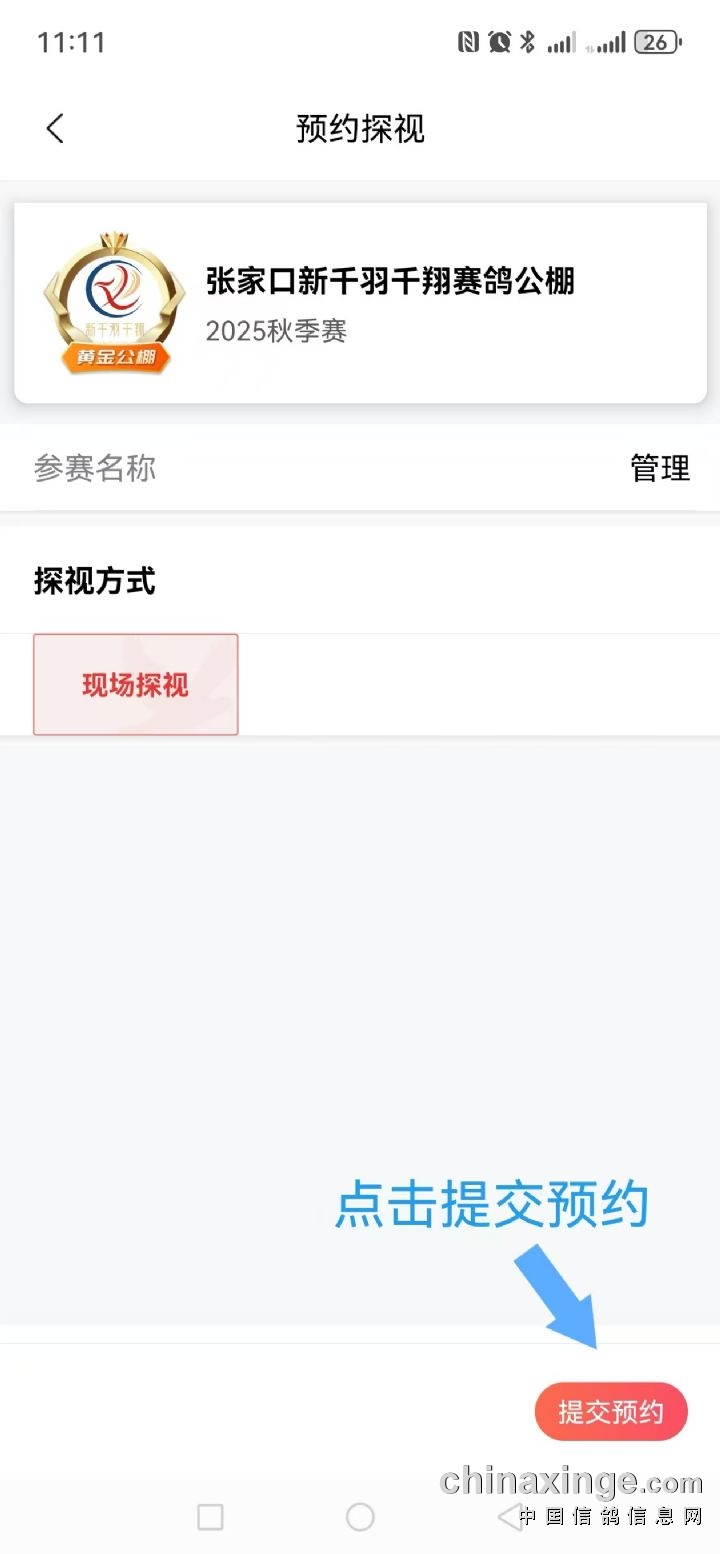The height and width of the screenshot is (1554, 720).
Task: Select 现场探视 visiting method
Action: point(136,685)
